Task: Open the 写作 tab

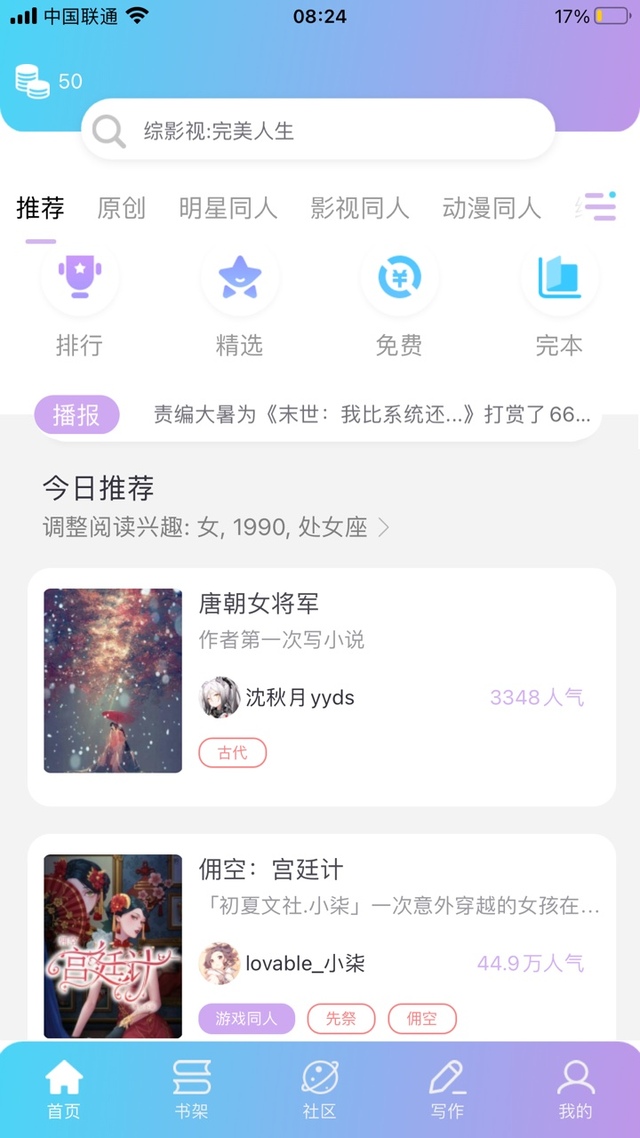Action: pyautogui.click(x=447, y=1089)
